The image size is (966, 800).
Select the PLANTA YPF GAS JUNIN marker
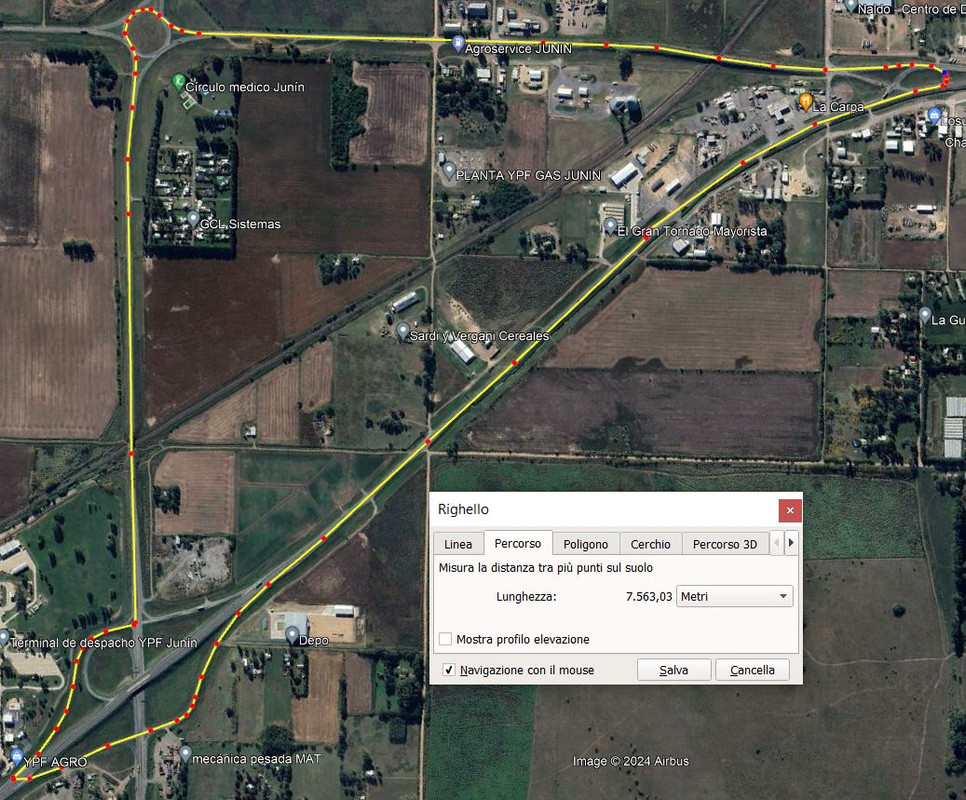[x=449, y=171]
